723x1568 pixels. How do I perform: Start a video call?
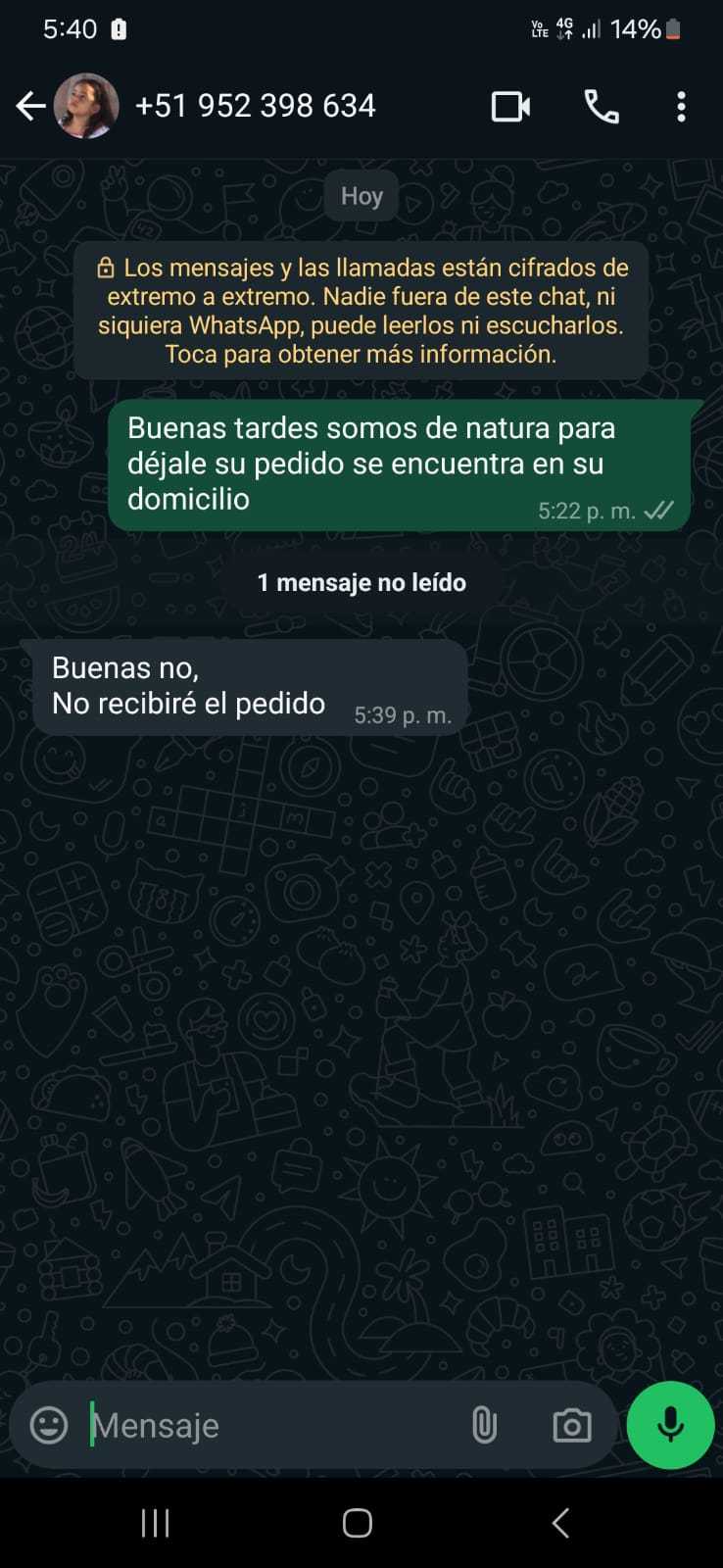tap(510, 106)
